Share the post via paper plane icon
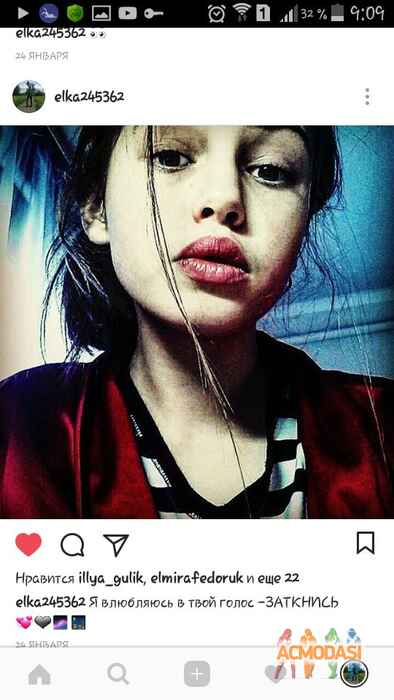The height and width of the screenshot is (700, 394). pyautogui.click(x=116, y=545)
